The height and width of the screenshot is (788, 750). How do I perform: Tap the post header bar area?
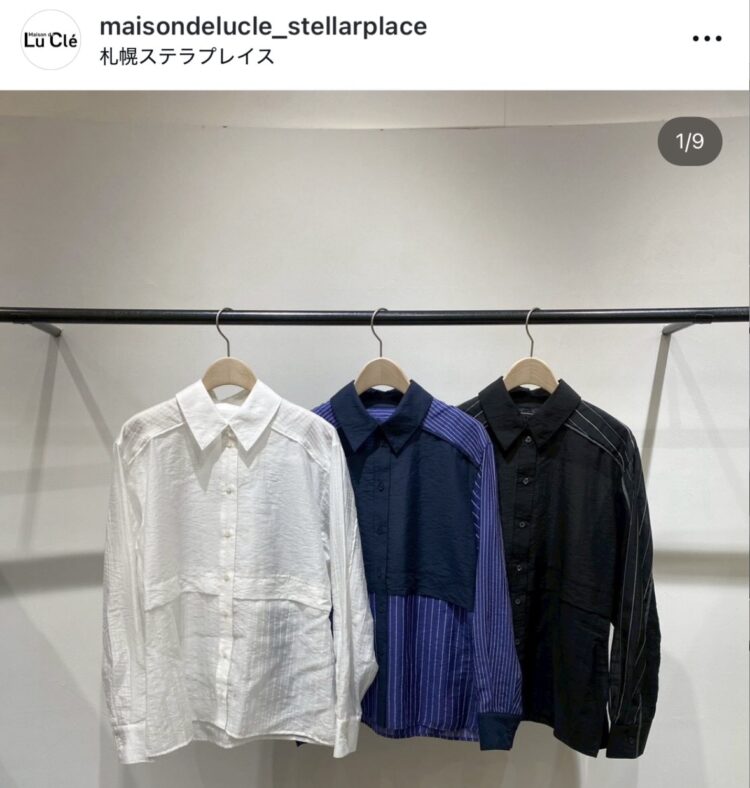(375, 40)
